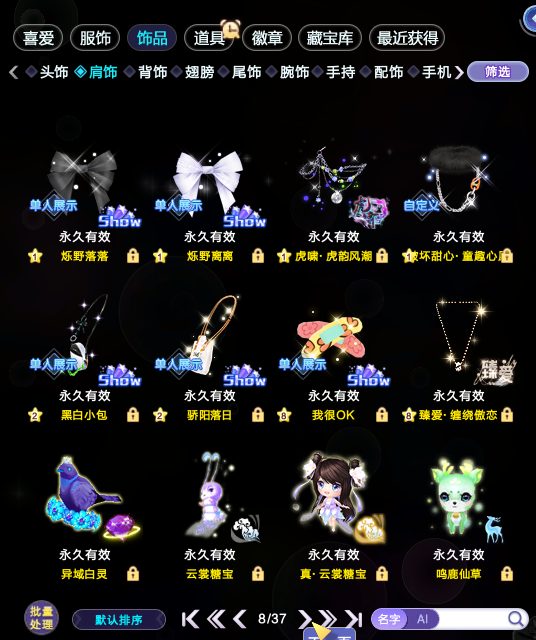536x640 pixels.
Task: Select the 徽章 tab
Action: click(x=267, y=38)
